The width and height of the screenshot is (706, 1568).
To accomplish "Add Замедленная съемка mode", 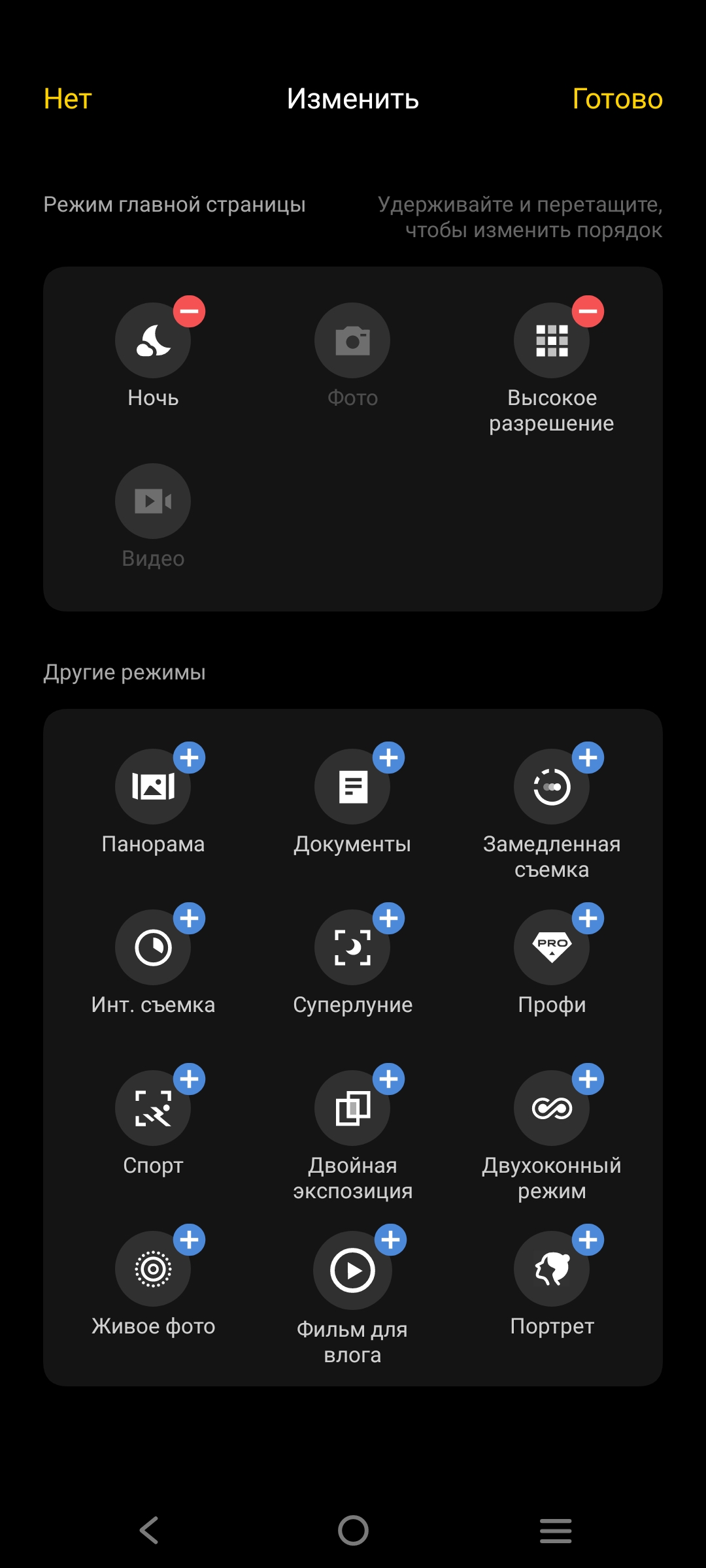I will pos(588,758).
